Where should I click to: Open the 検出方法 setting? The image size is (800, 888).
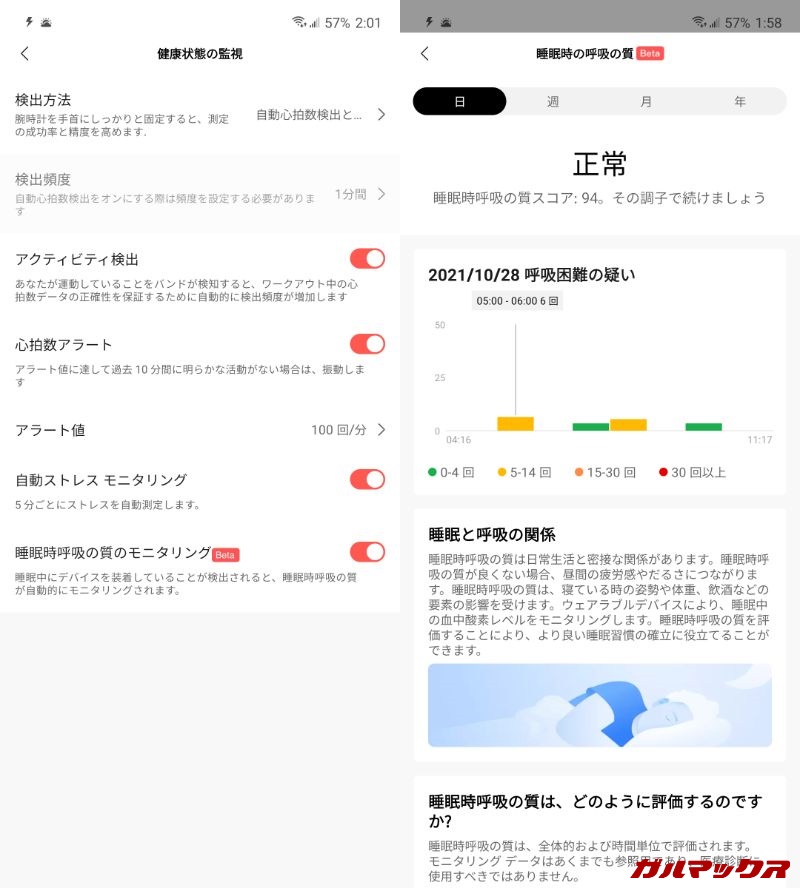tap(200, 115)
